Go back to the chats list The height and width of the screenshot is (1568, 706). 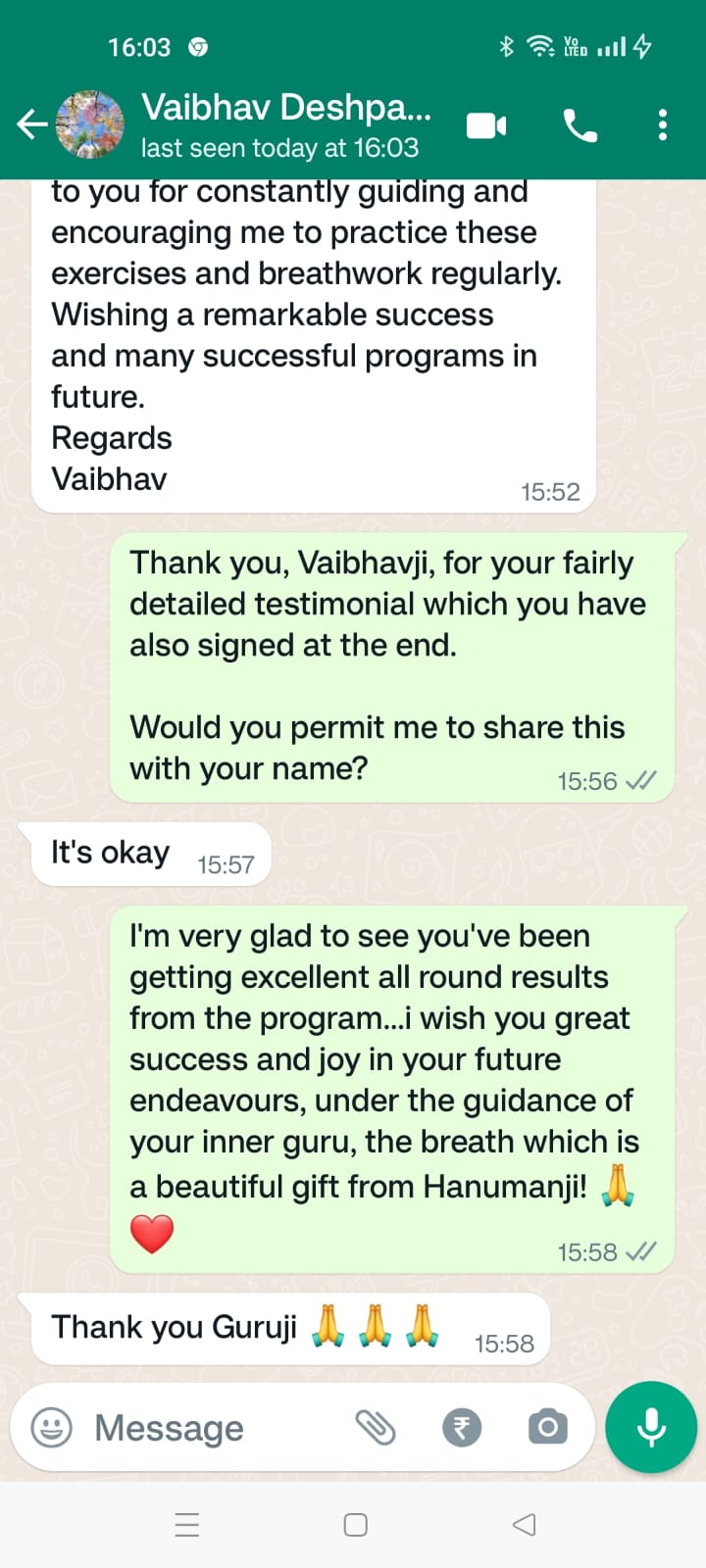click(31, 124)
